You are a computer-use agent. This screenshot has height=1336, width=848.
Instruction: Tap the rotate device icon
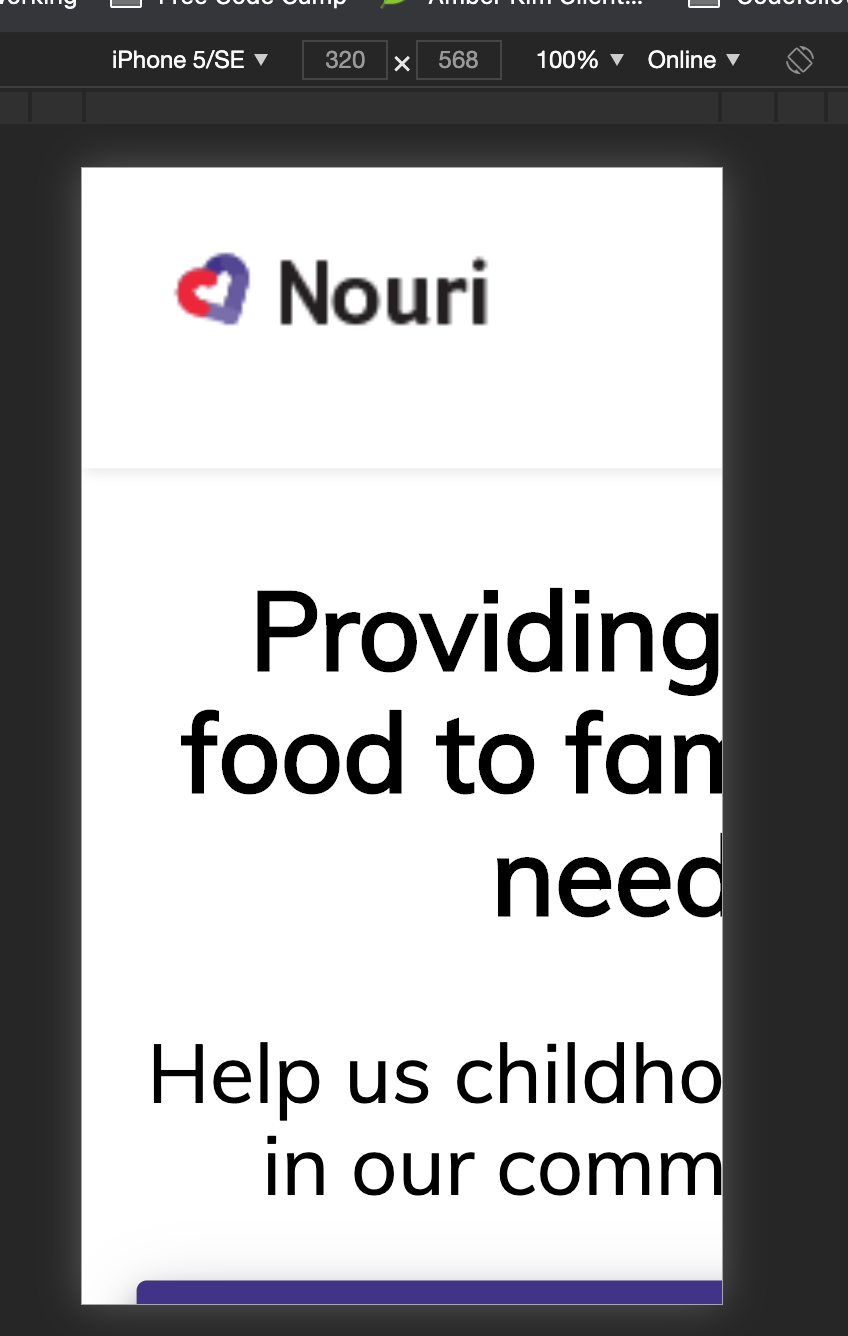coord(800,60)
